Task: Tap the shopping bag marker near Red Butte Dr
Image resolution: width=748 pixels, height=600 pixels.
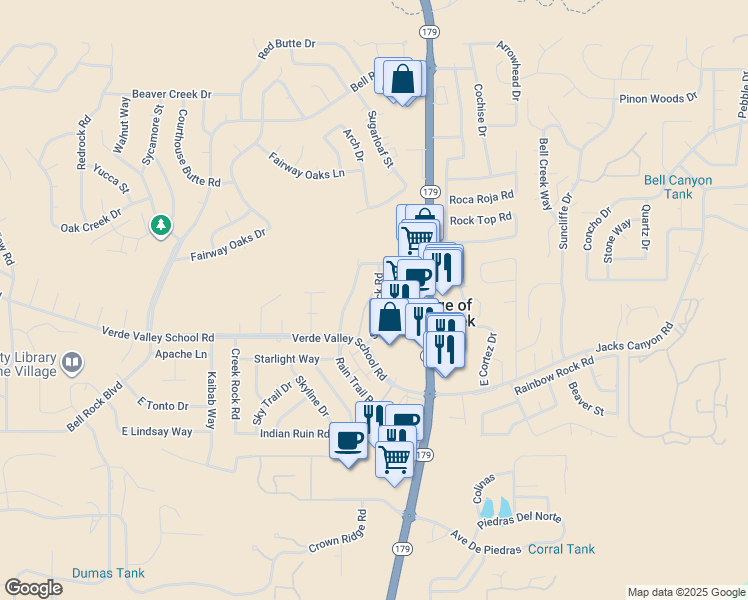Action: (402, 80)
